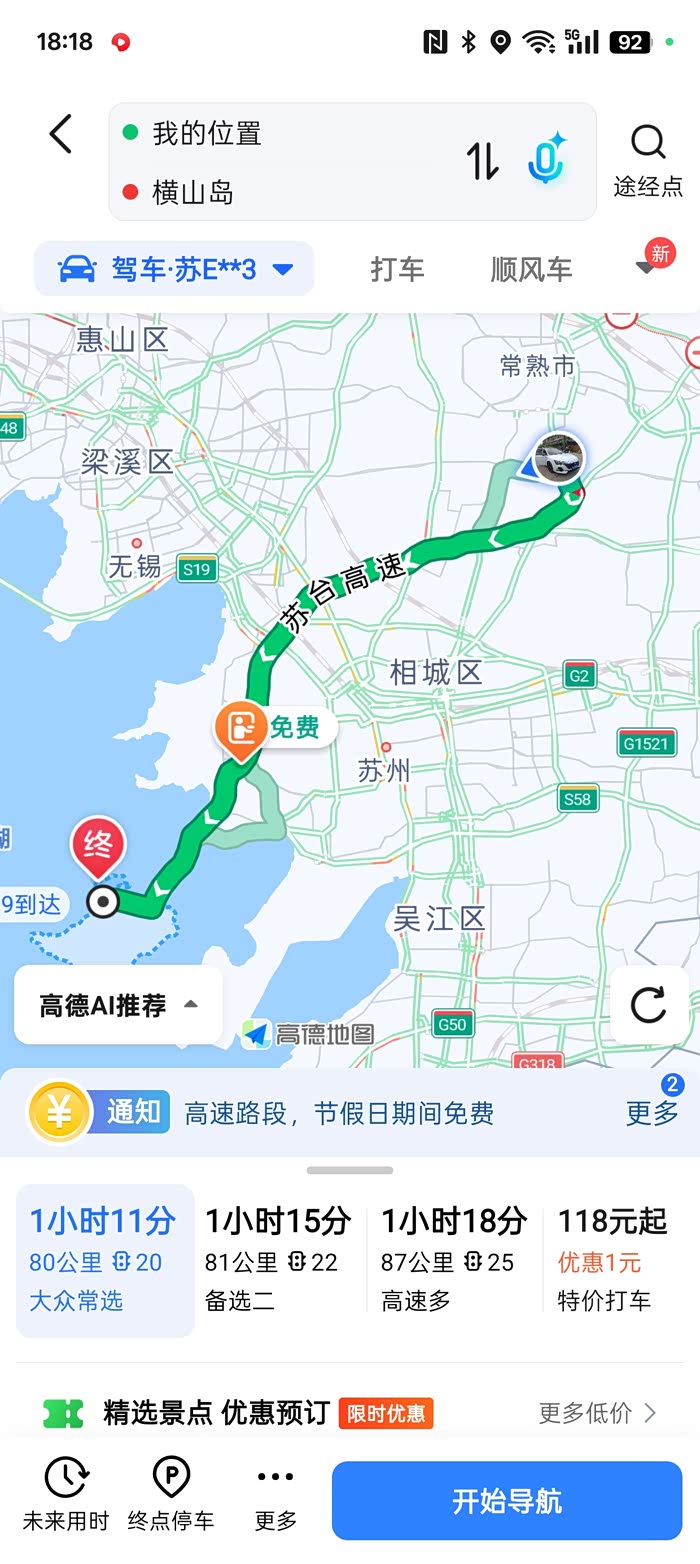Viewport: 700px width, 1564px height.
Task: Open the 118元起 特价打车 option
Action: pyautogui.click(x=612, y=1259)
